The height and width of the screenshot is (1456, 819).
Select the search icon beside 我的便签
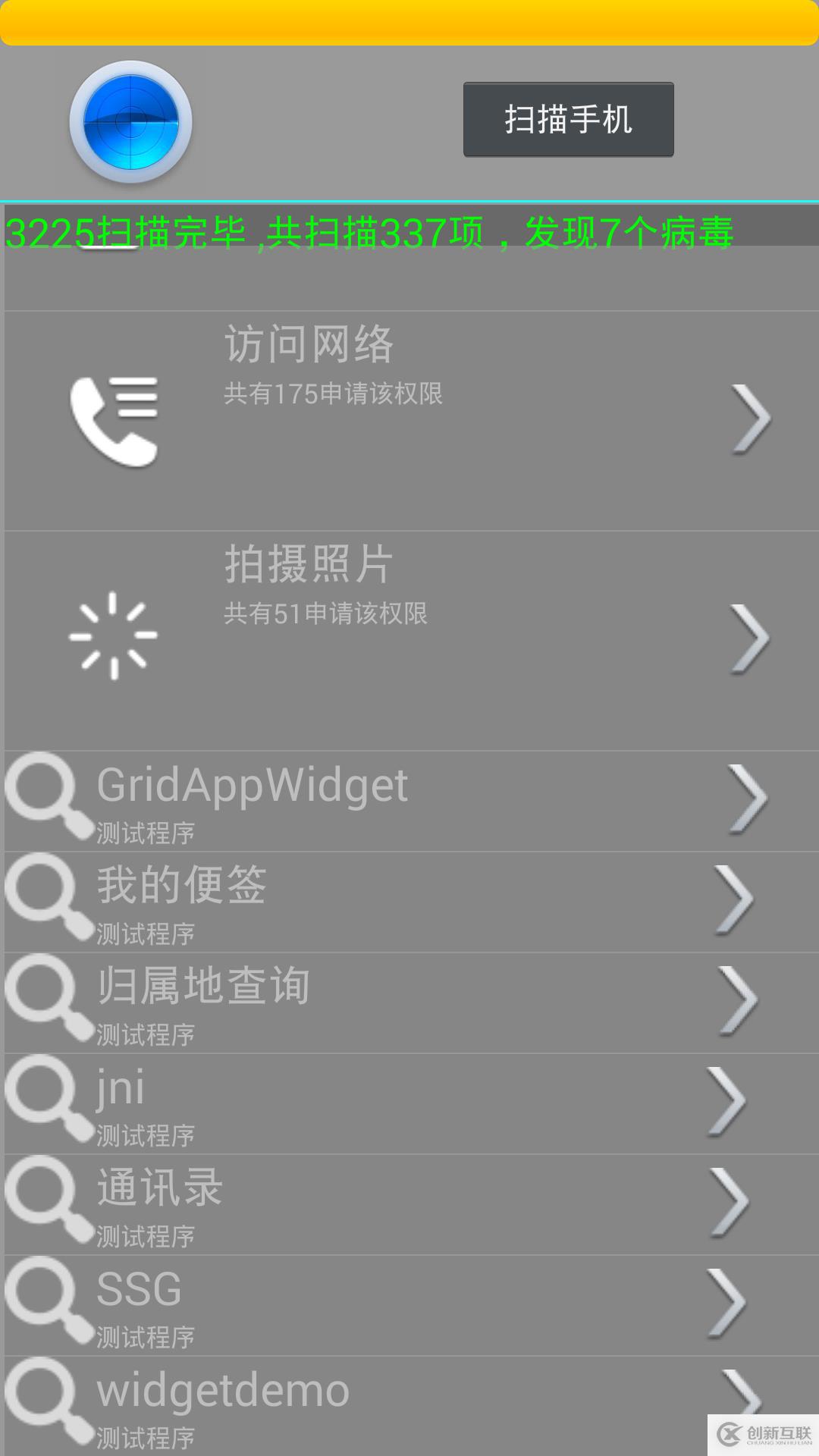pos(45,899)
